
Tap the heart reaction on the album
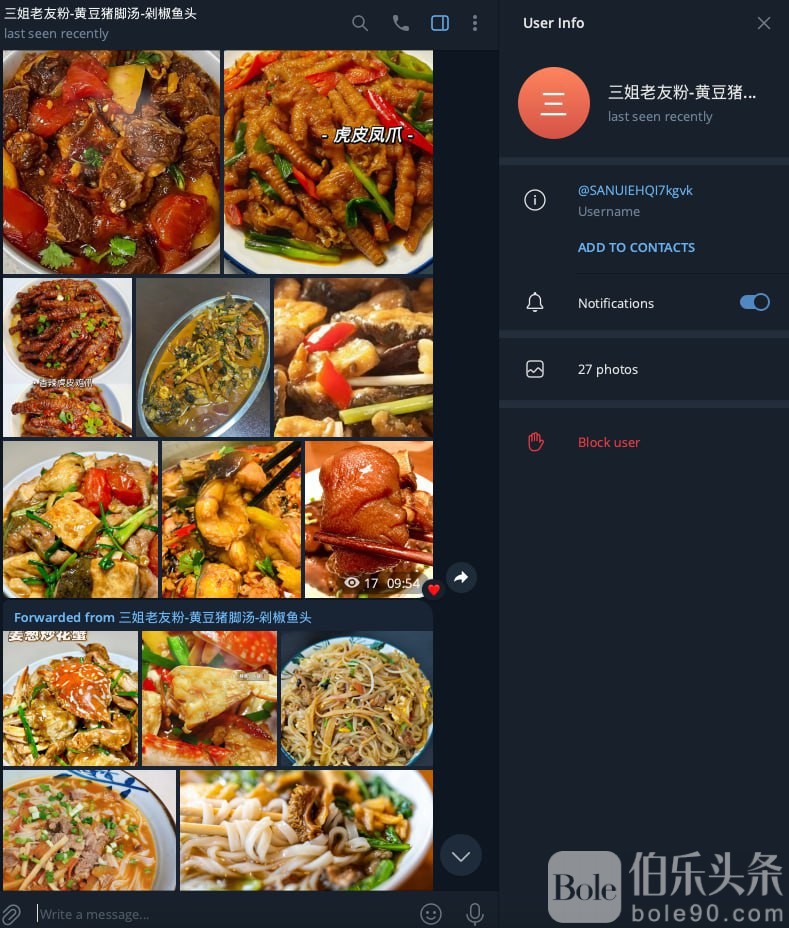coord(433,590)
